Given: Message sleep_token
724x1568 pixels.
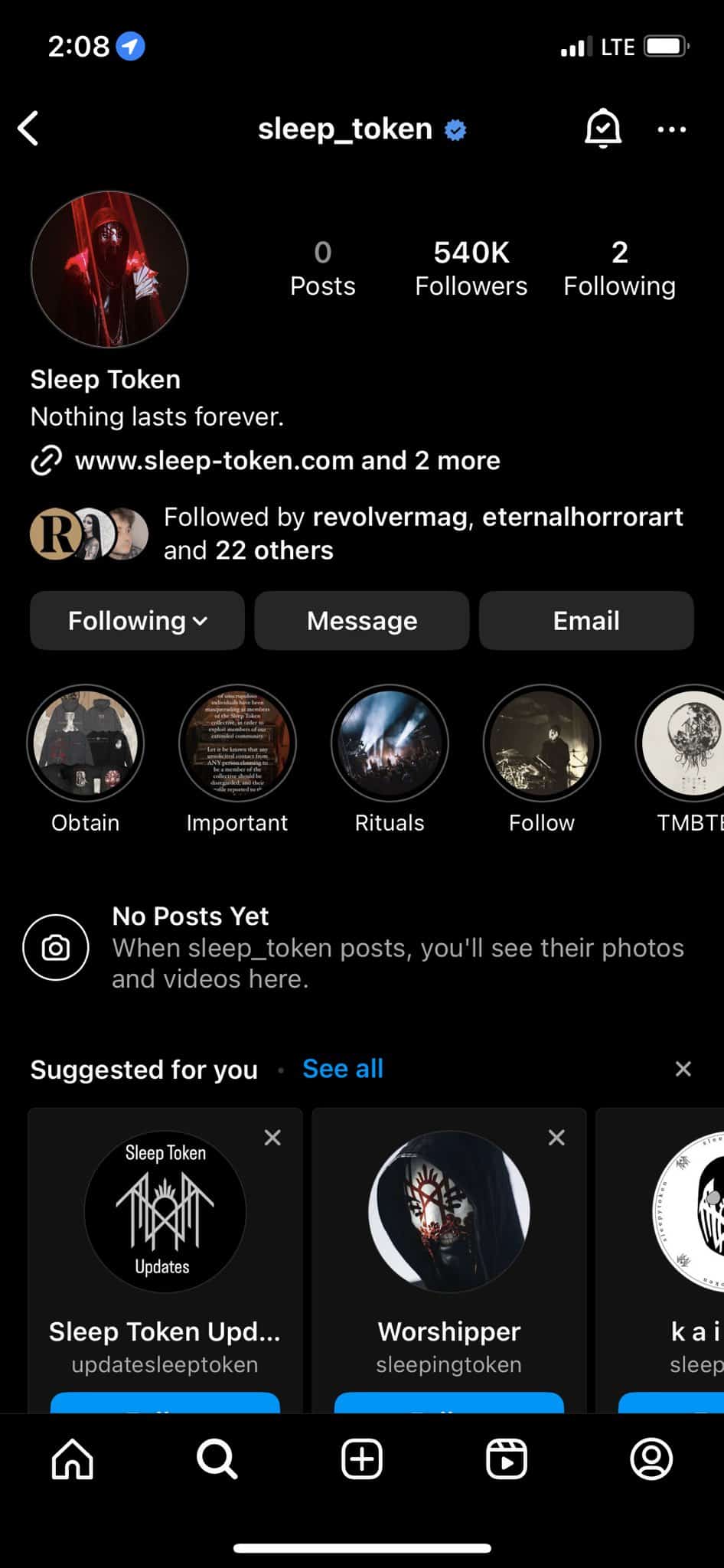Looking at the screenshot, I should click(361, 621).
